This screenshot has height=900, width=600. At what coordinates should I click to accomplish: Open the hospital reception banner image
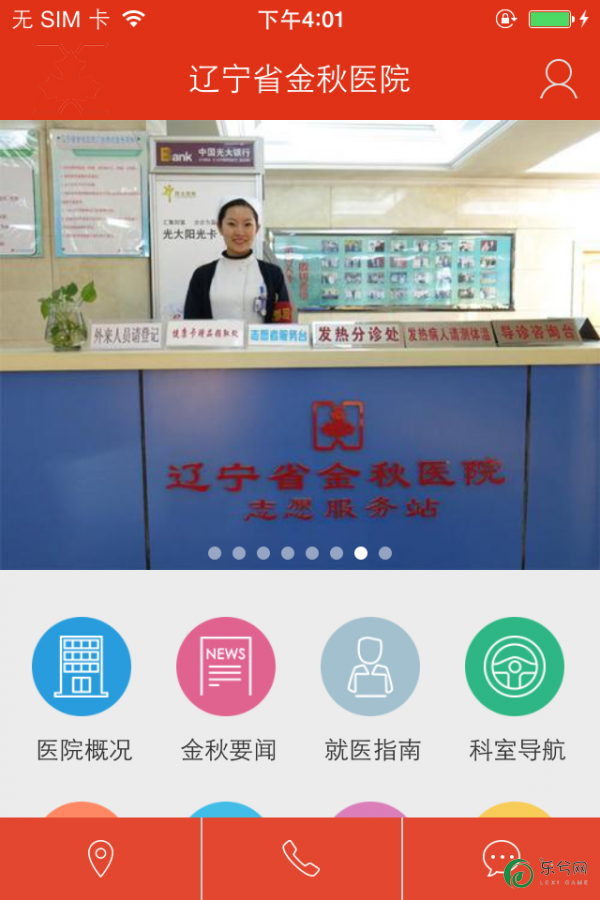tap(300, 340)
